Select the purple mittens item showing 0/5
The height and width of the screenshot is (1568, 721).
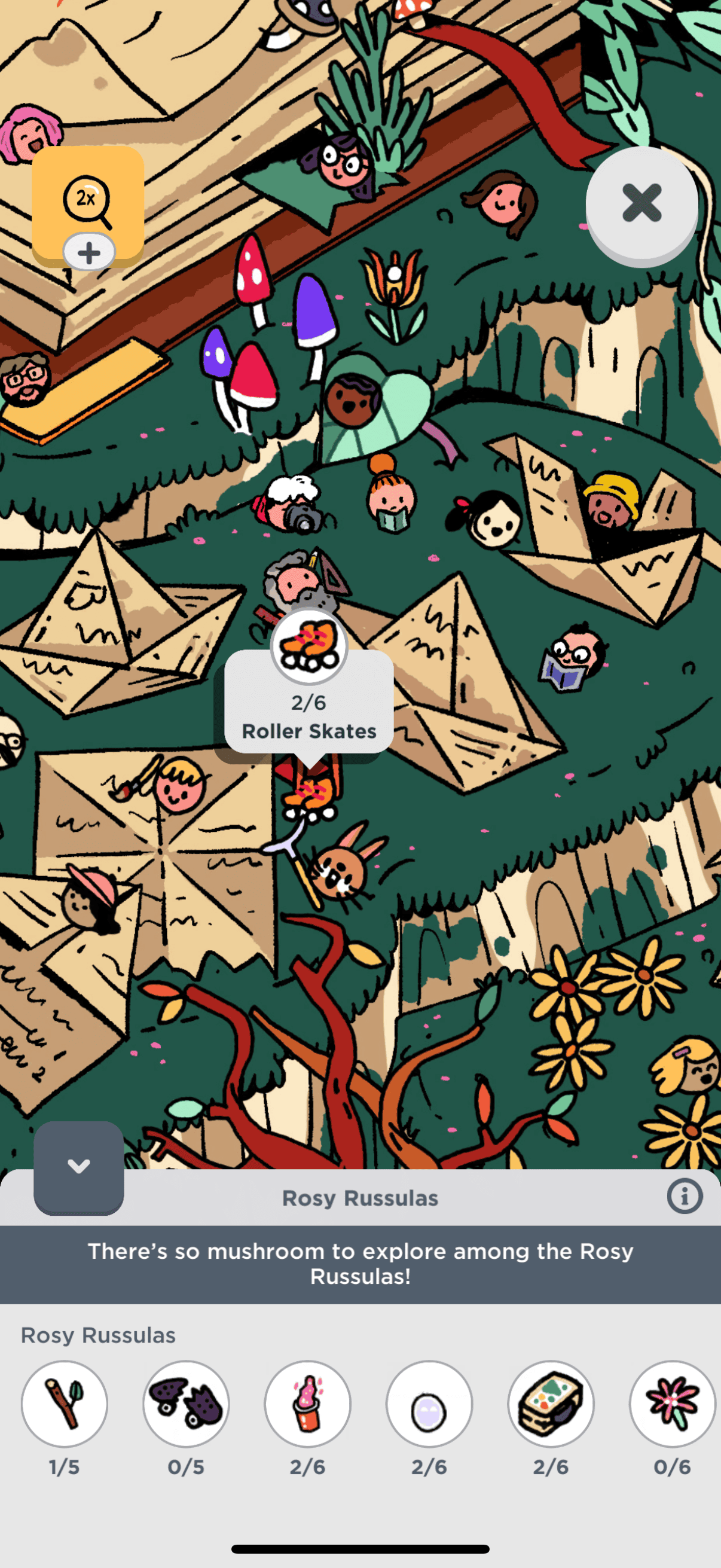[x=186, y=1404]
